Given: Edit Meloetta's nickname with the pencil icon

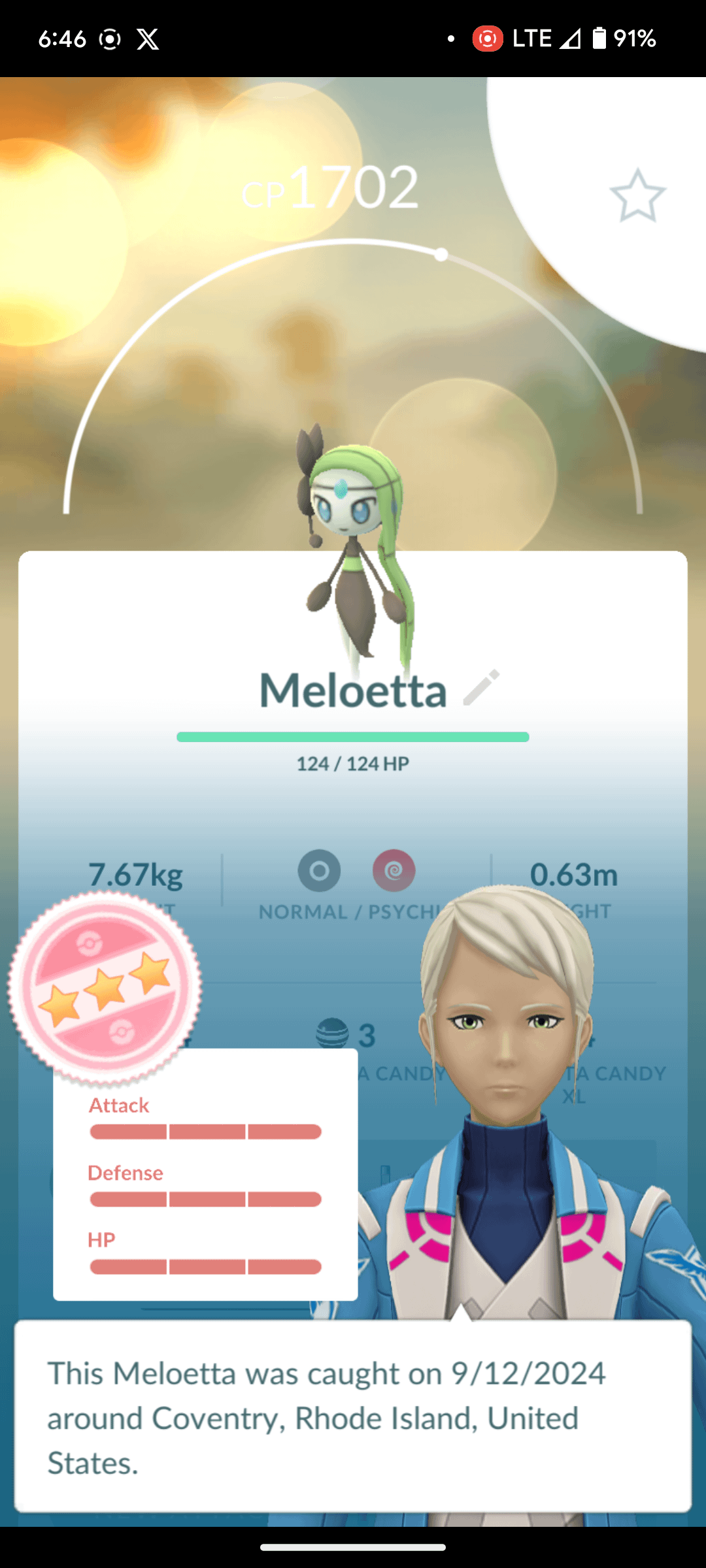Looking at the screenshot, I should pyautogui.click(x=482, y=687).
